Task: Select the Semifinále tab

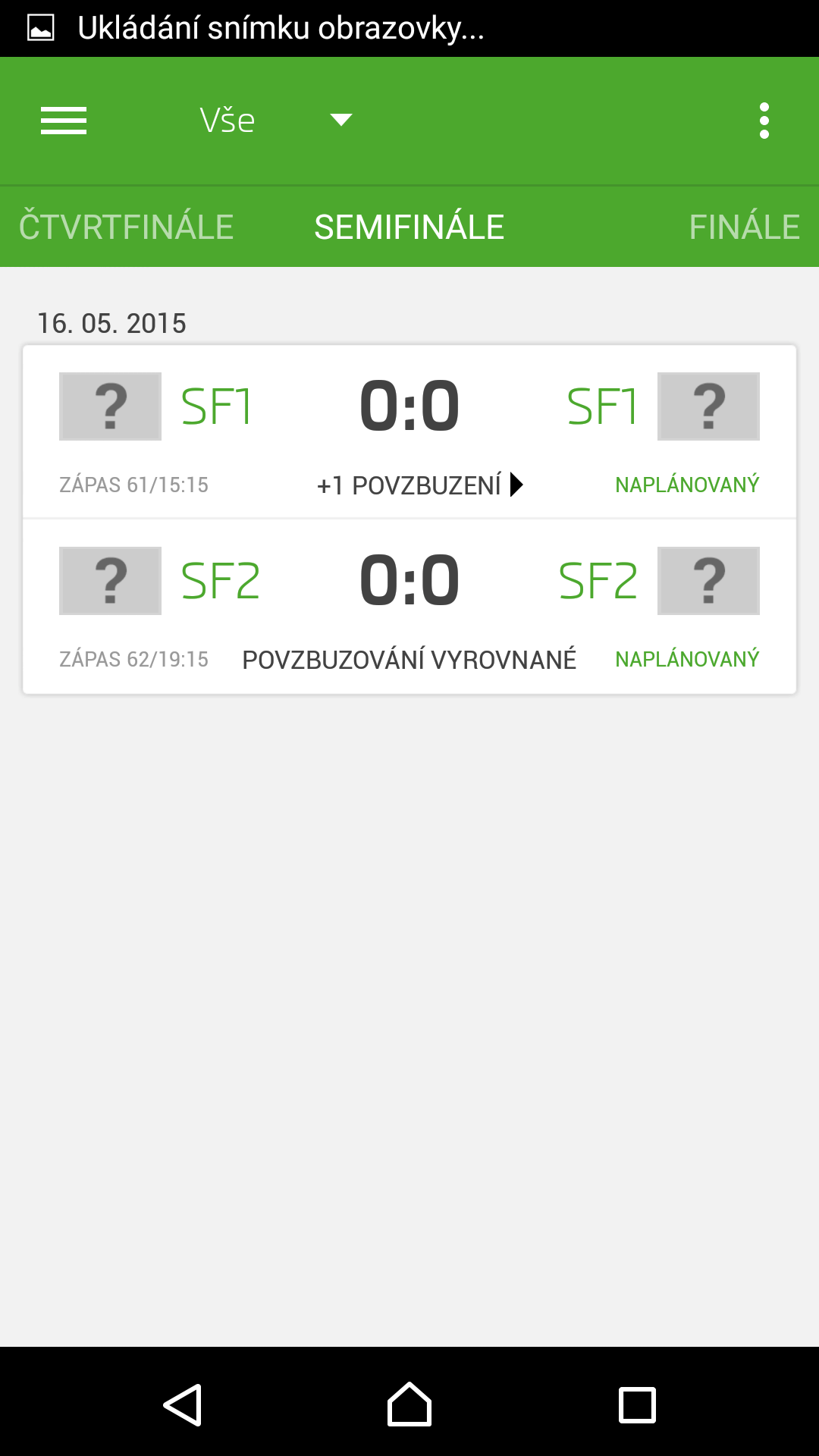Action: [x=409, y=227]
